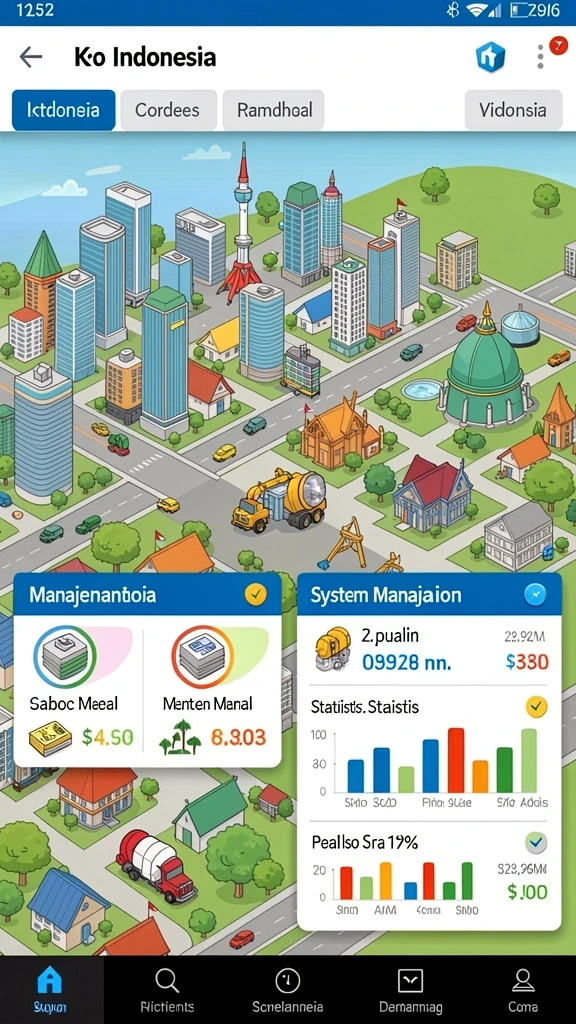Switch to the Ramdhoal tab
576x1024 pixels.
[x=274, y=110]
